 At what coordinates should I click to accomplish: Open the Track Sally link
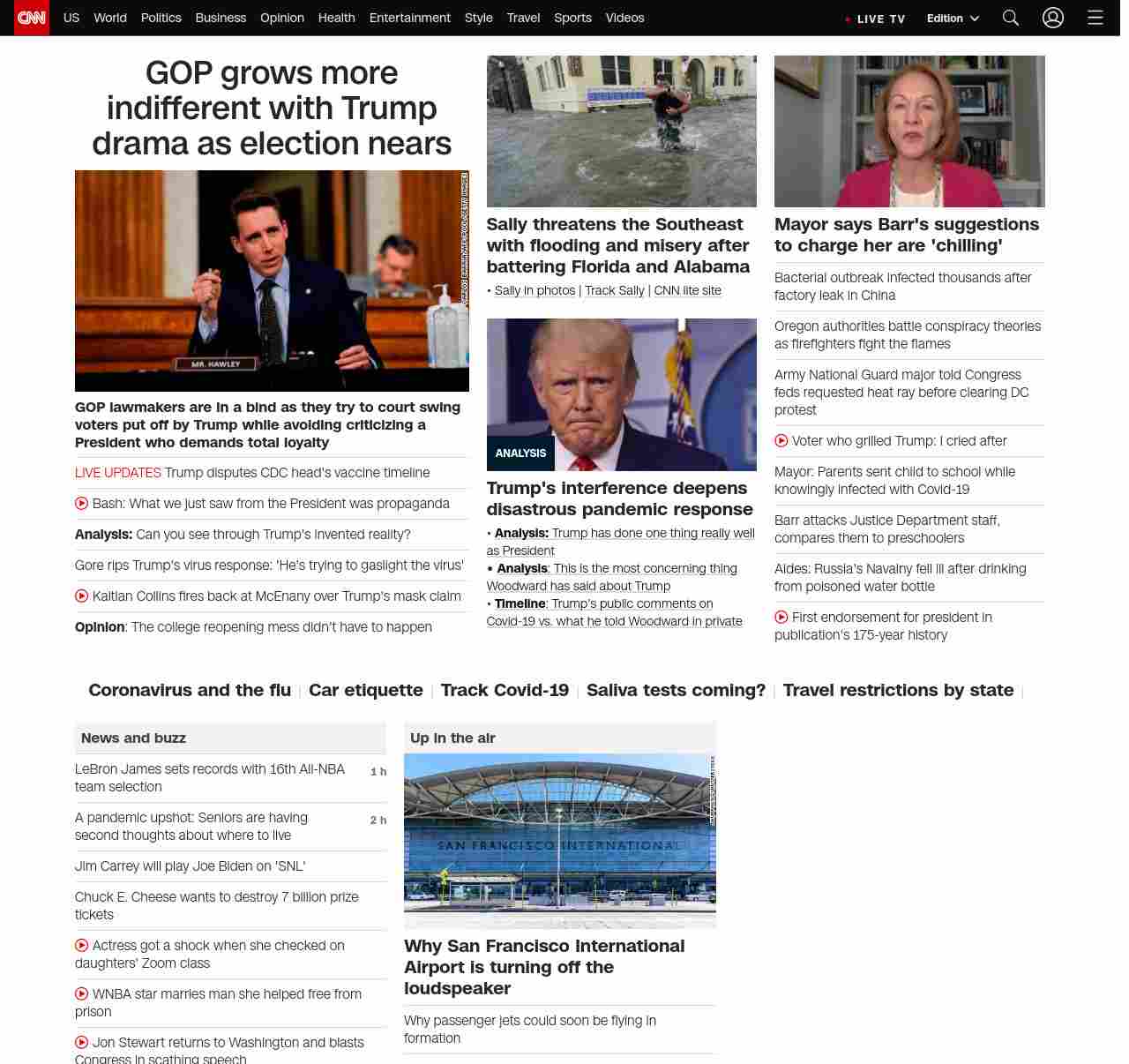614,290
